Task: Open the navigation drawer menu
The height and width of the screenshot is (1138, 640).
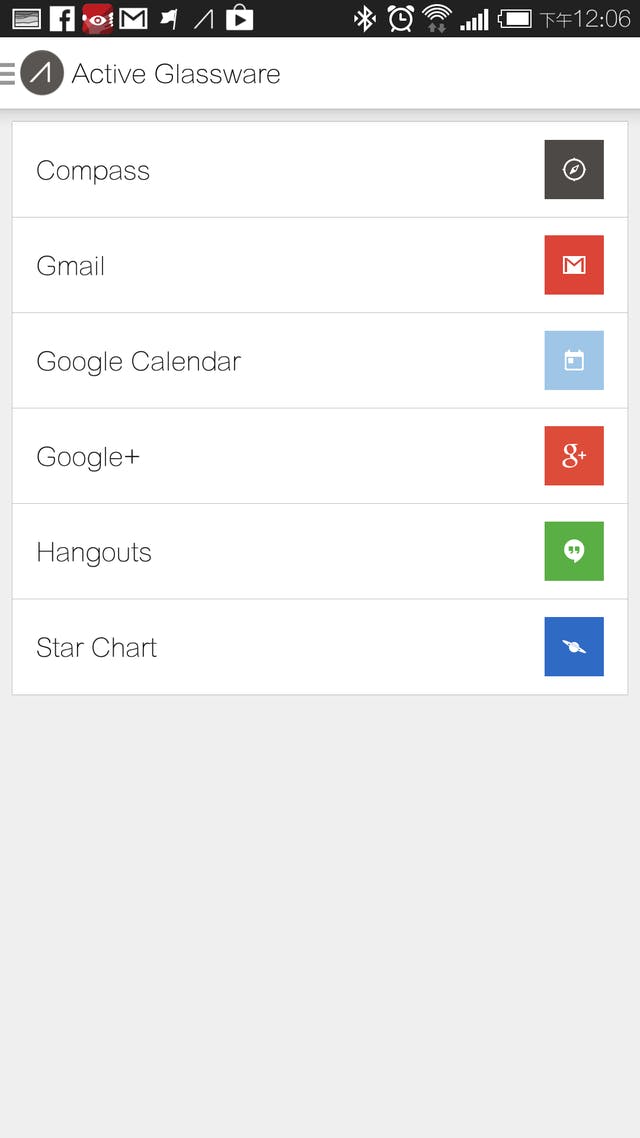Action: (x=8, y=73)
